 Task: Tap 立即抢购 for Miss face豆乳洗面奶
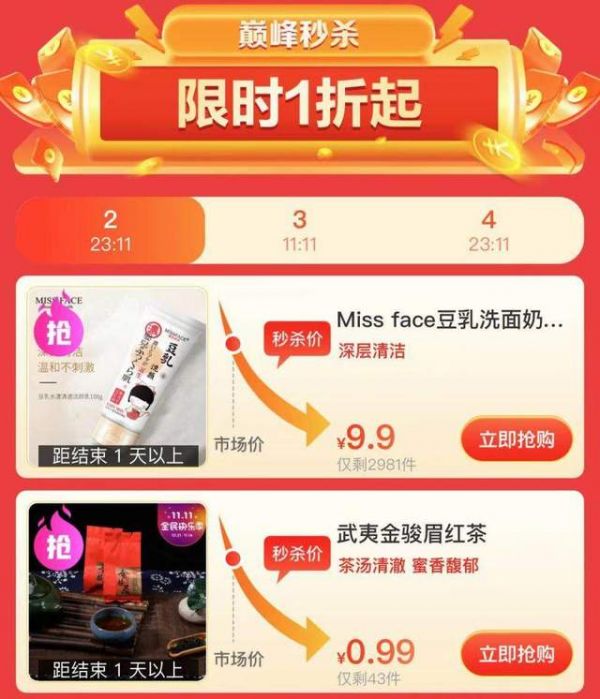[517, 439]
